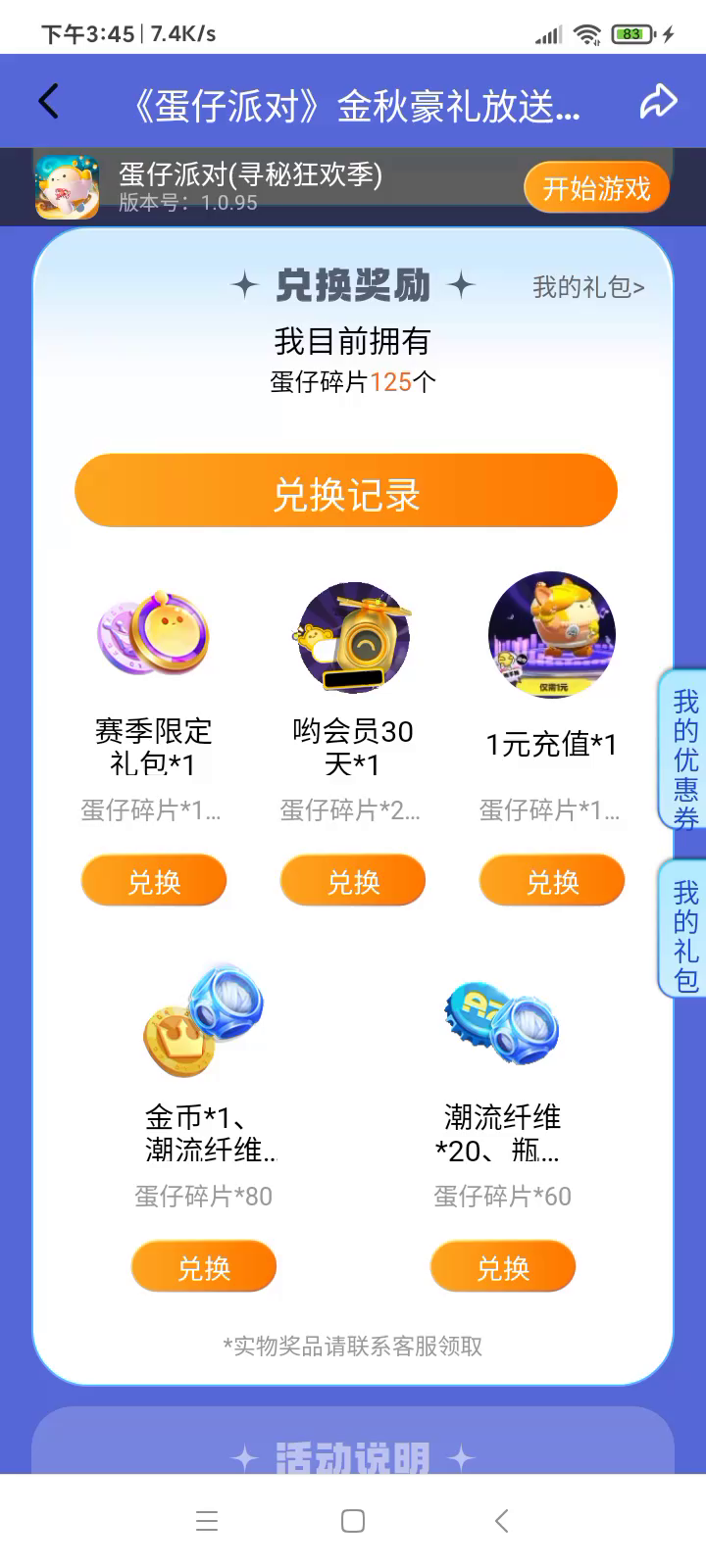Redeem the 赛季限定礼包*1 reward
Screen dimensions: 706x1568
[x=154, y=881]
